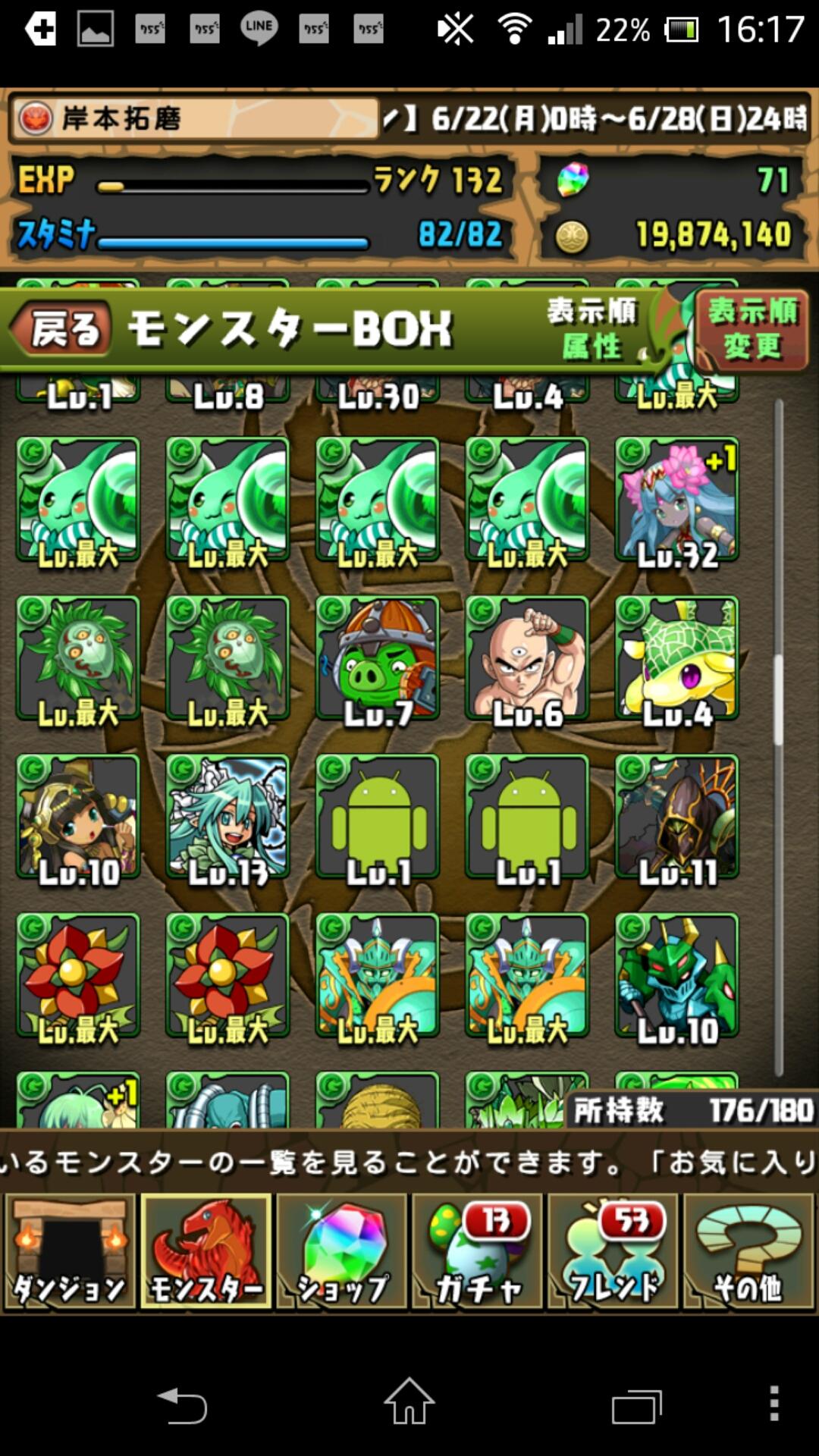Go to the Android home screen
819x1456 pixels.
coord(409,1403)
